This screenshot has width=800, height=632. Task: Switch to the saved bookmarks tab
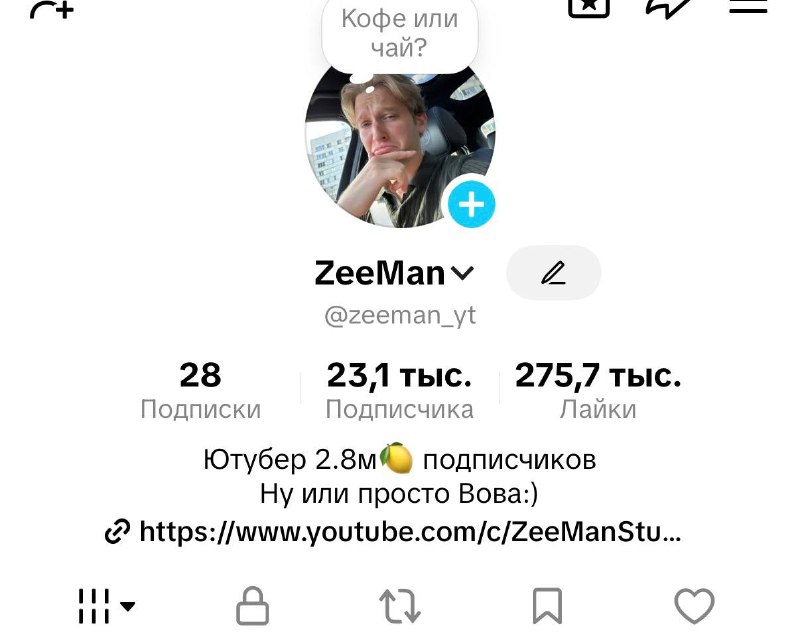pos(547,606)
